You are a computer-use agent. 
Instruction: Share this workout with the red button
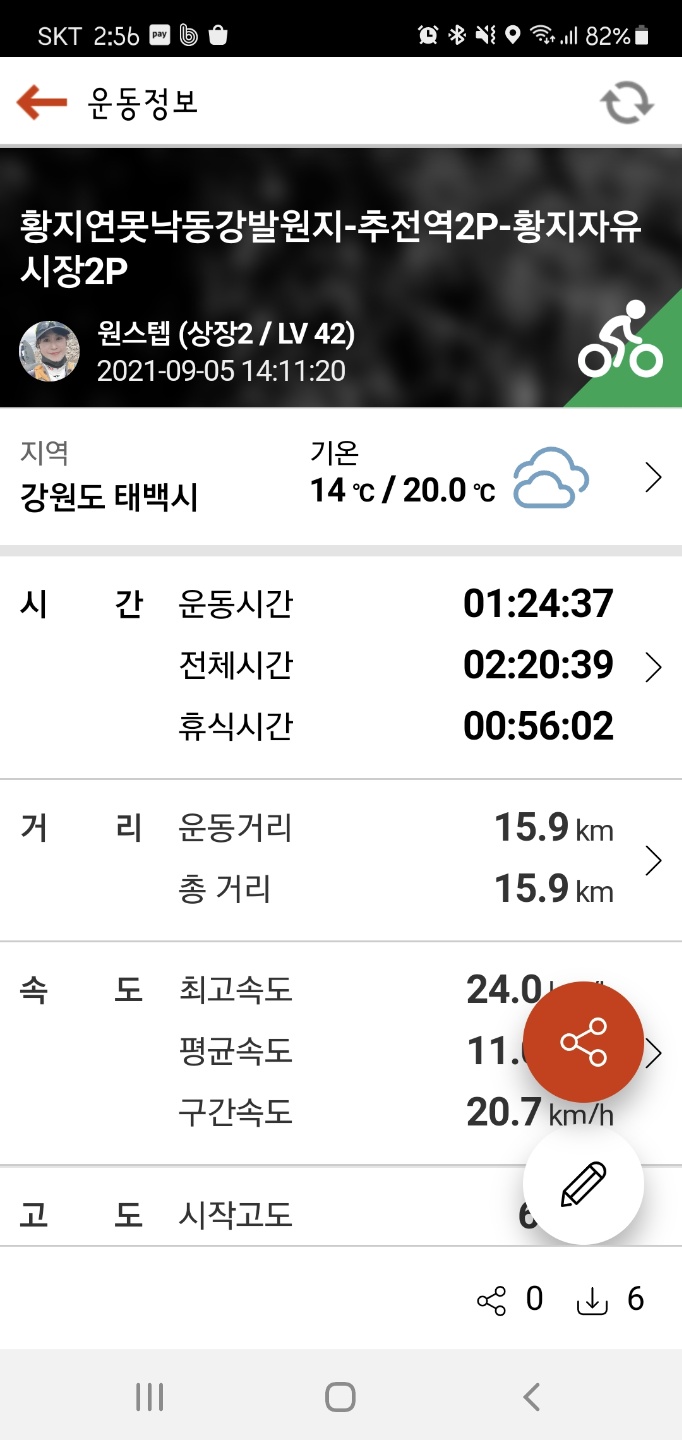[x=583, y=1042]
